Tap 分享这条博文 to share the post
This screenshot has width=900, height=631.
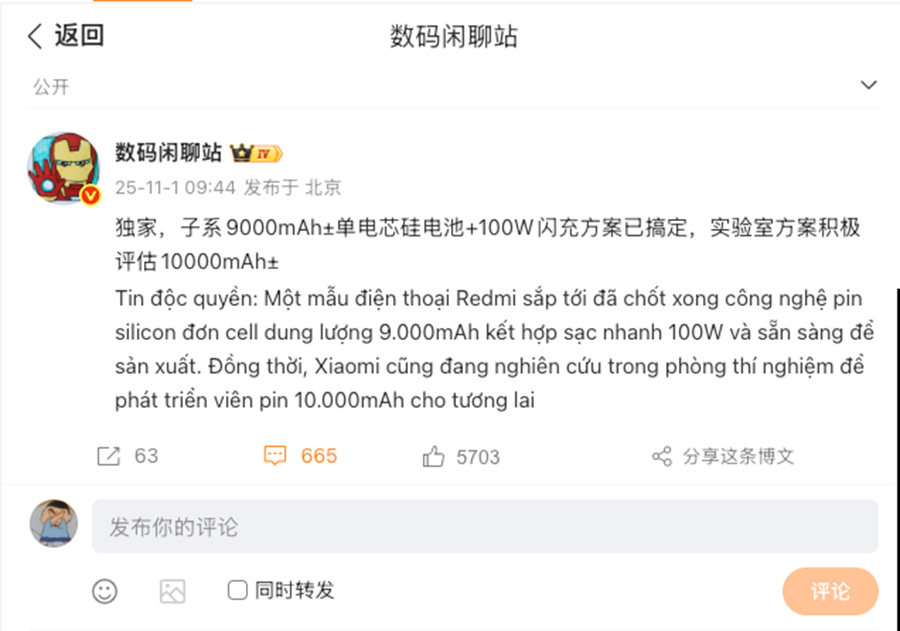pos(723,457)
